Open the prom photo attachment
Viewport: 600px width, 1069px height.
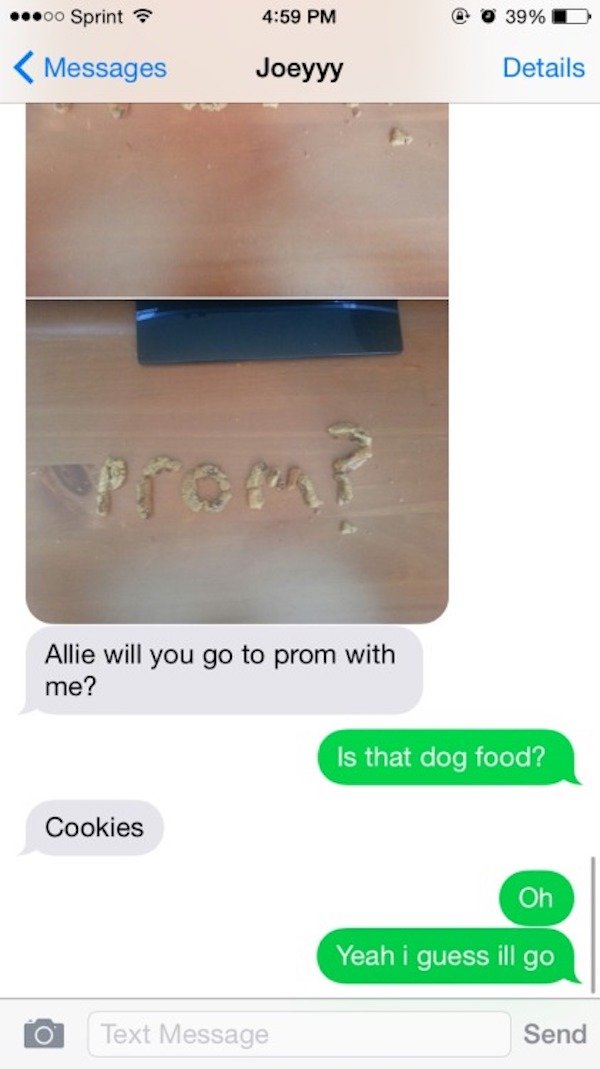[x=237, y=460]
